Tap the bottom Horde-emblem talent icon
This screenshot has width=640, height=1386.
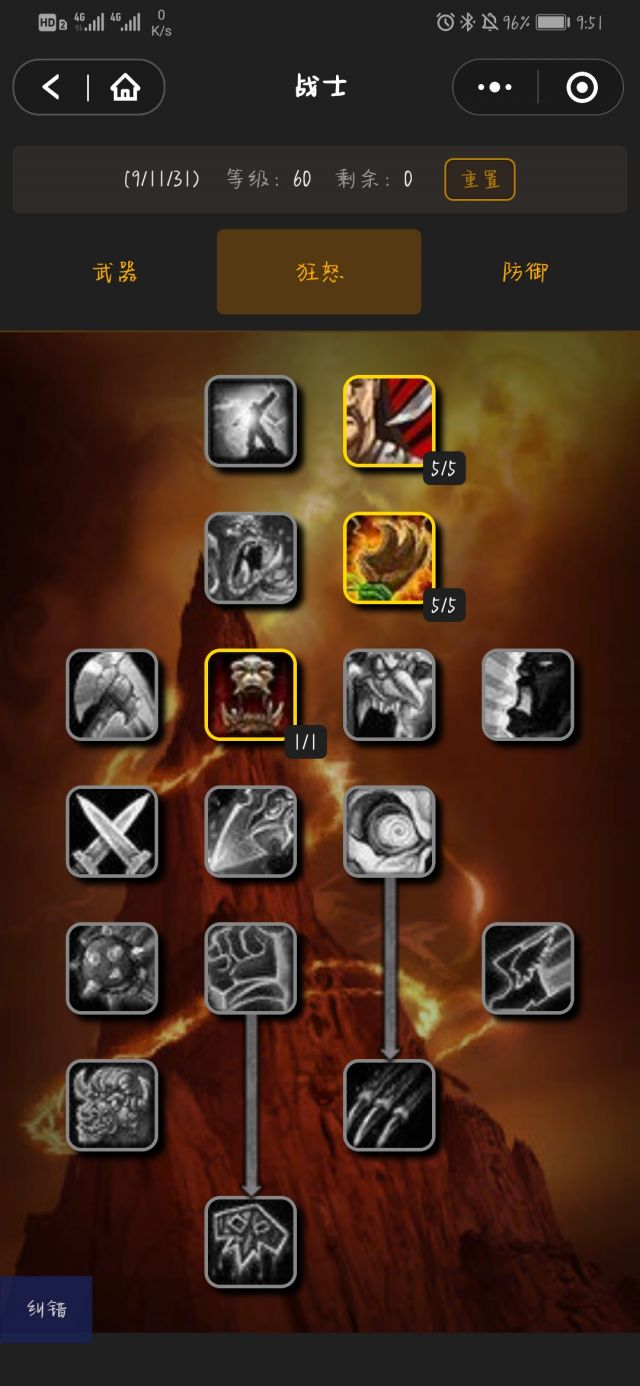click(x=251, y=1242)
